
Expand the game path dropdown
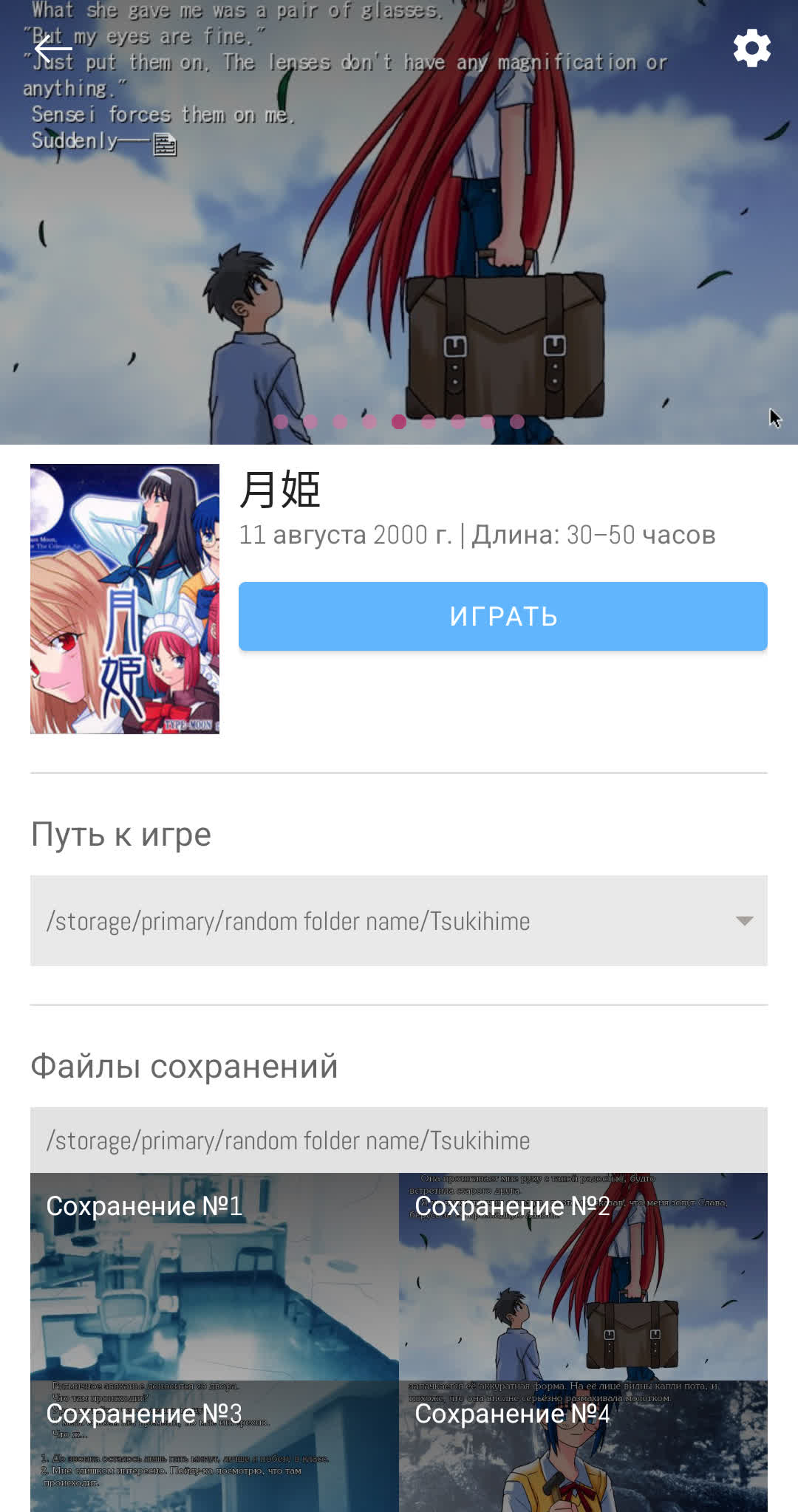click(x=744, y=920)
